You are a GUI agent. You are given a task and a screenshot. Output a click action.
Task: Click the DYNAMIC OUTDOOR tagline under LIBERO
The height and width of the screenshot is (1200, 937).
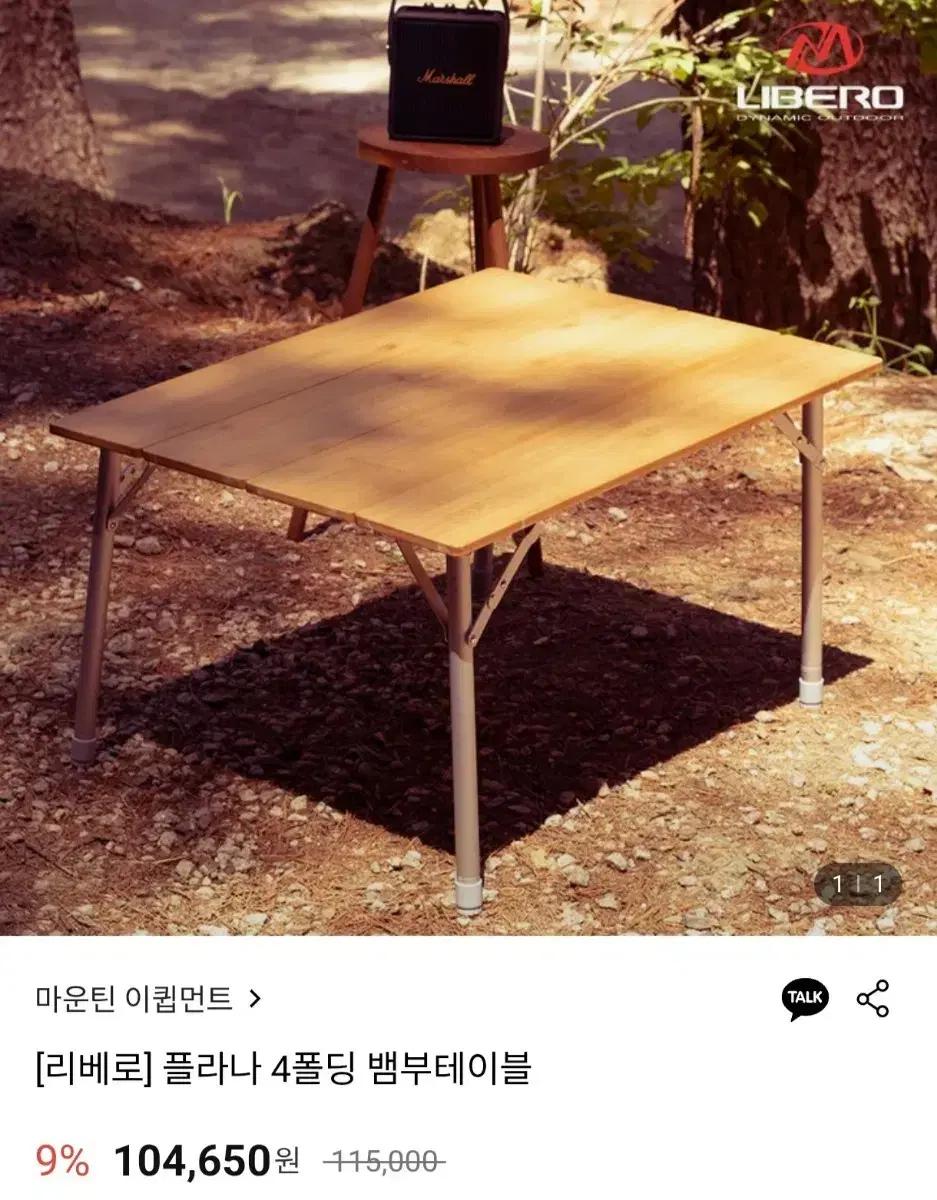click(822, 118)
